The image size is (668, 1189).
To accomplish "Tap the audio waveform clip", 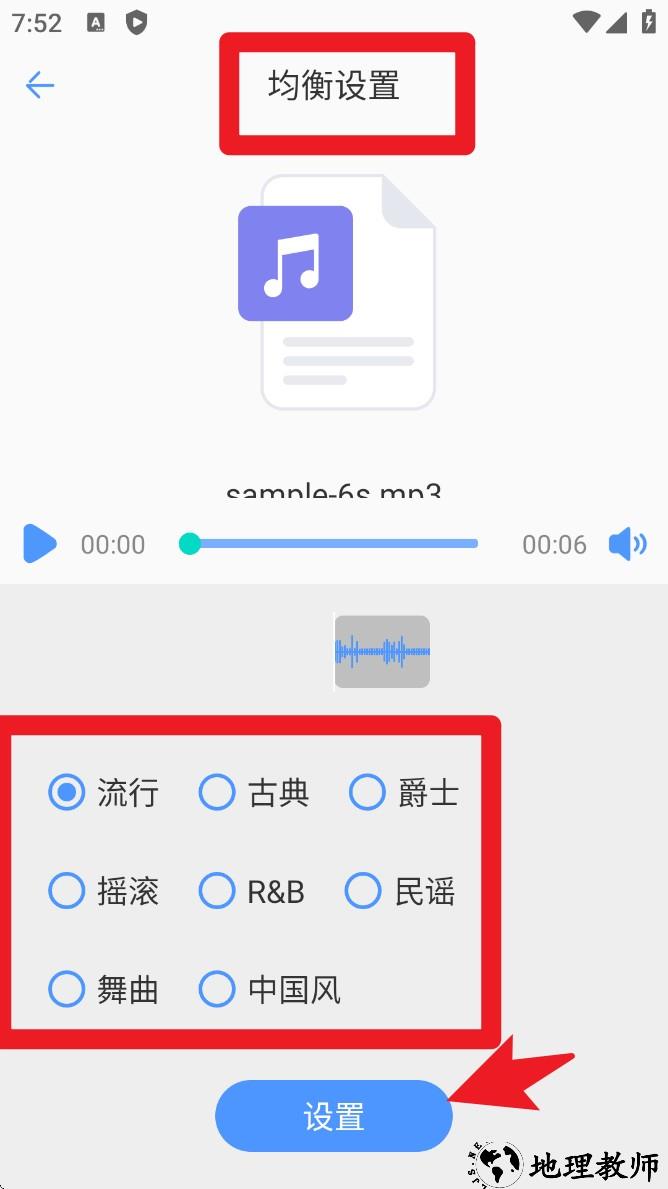I will [x=382, y=652].
